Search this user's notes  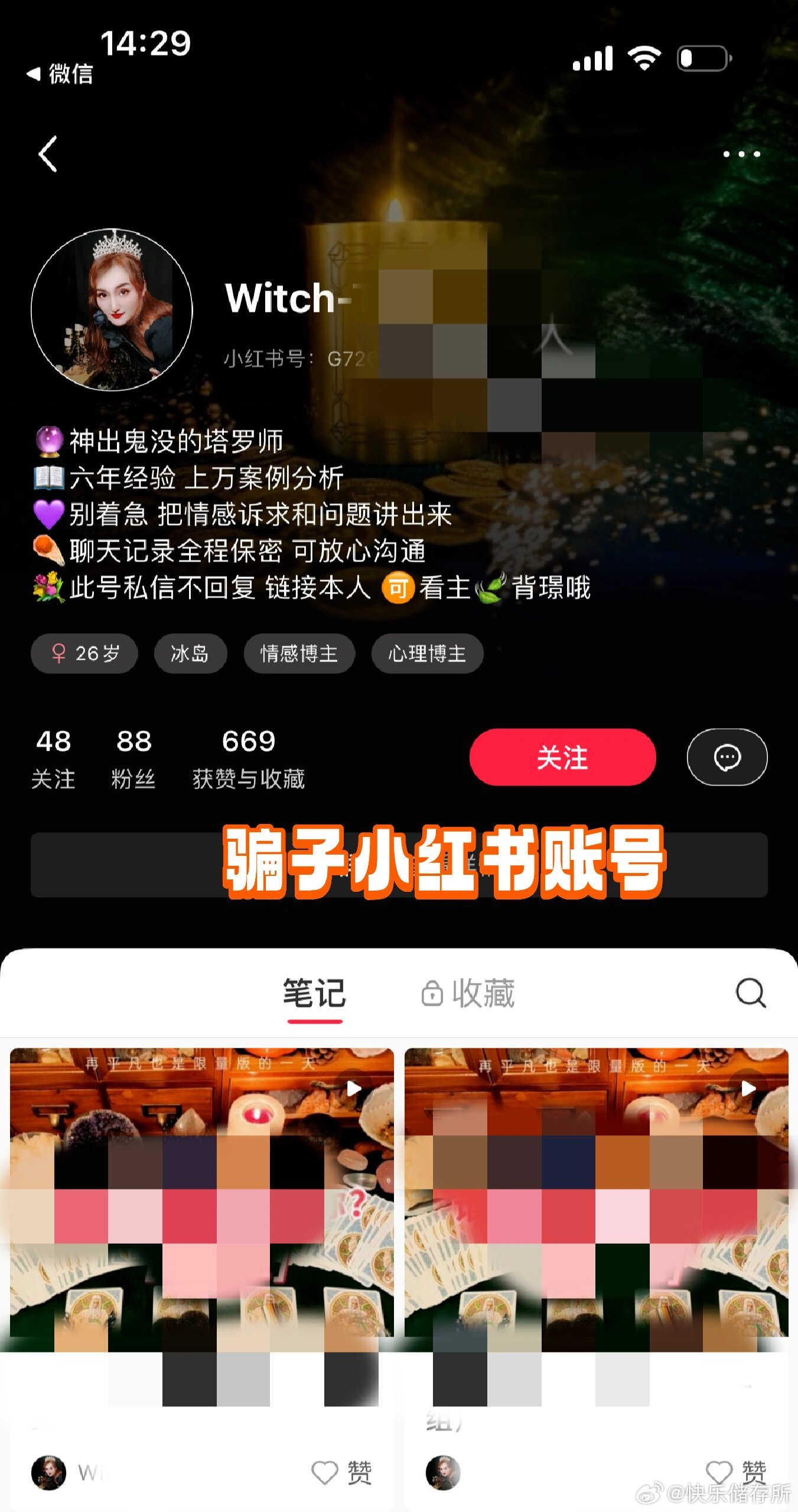(750, 993)
